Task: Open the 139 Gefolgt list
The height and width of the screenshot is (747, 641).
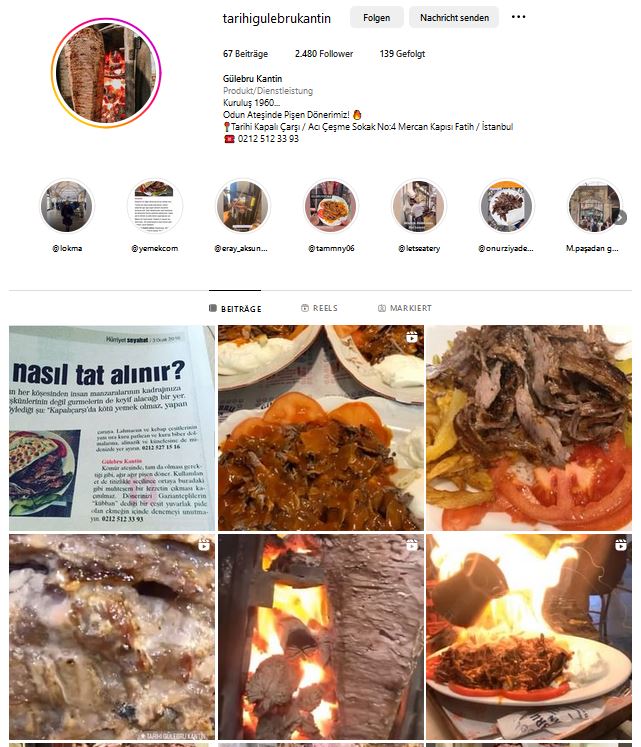Action: click(x=402, y=54)
